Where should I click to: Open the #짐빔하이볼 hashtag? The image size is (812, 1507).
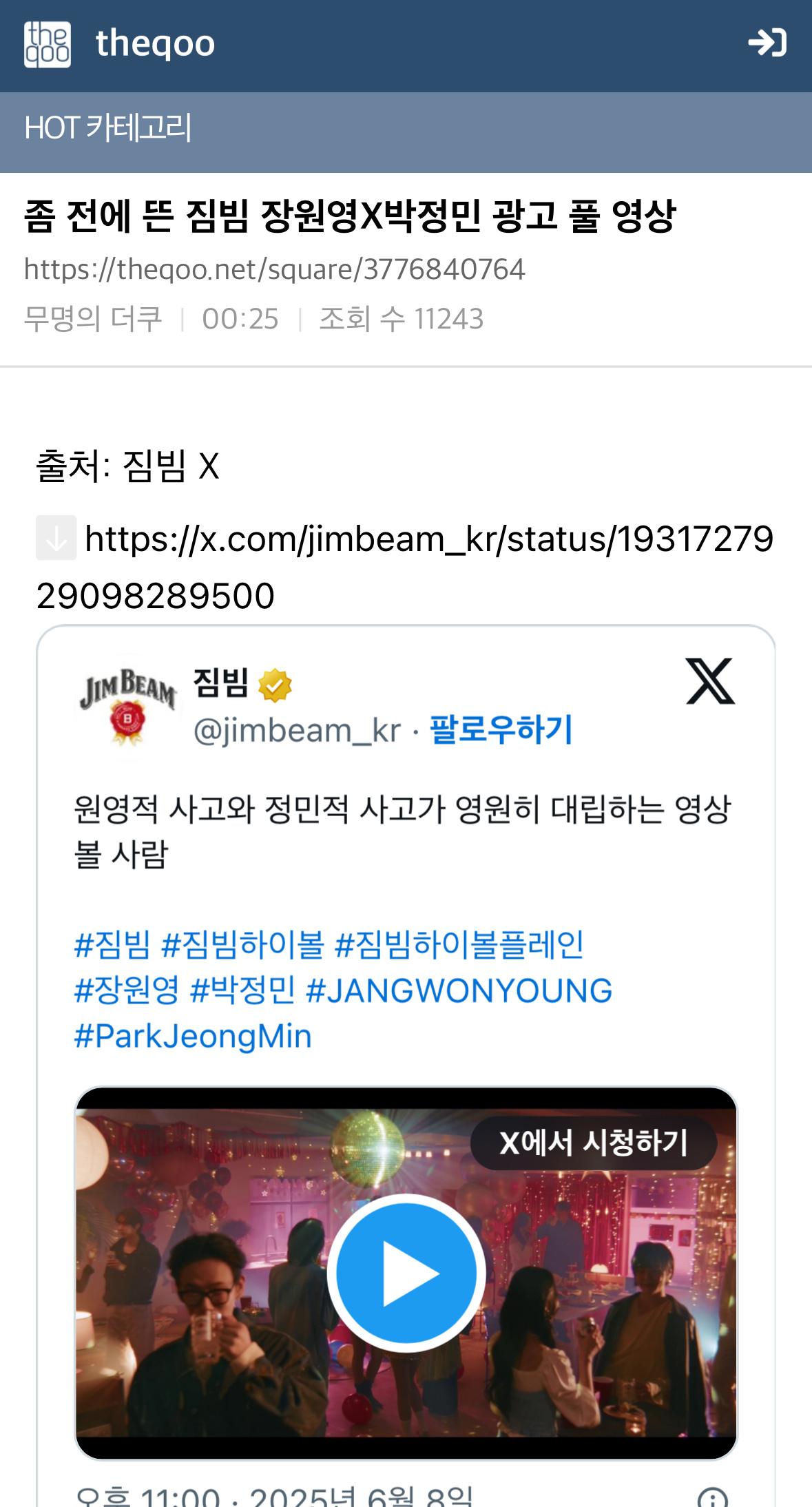click(x=242, y=944)
